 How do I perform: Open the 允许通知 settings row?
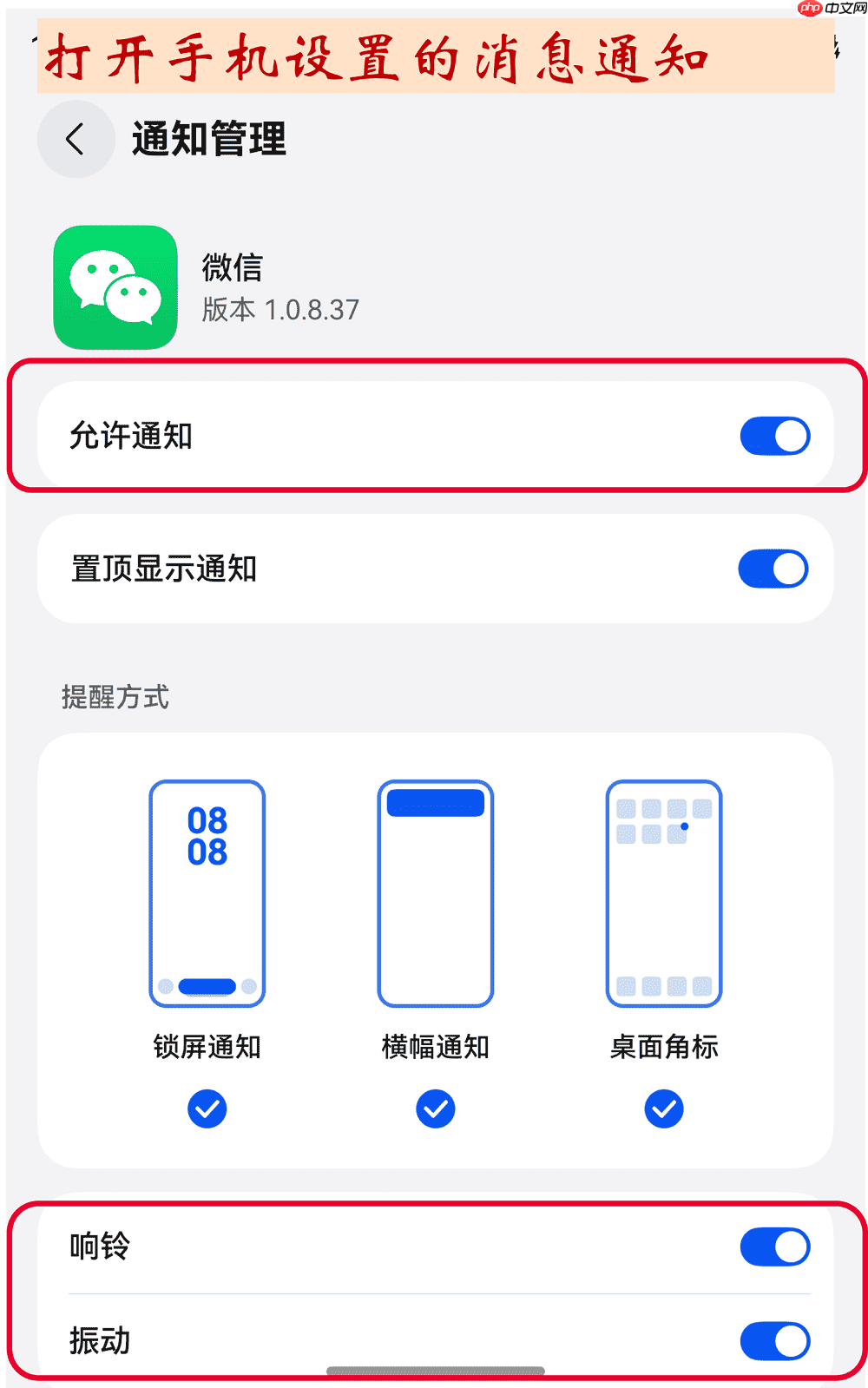(x=347, y=437)
